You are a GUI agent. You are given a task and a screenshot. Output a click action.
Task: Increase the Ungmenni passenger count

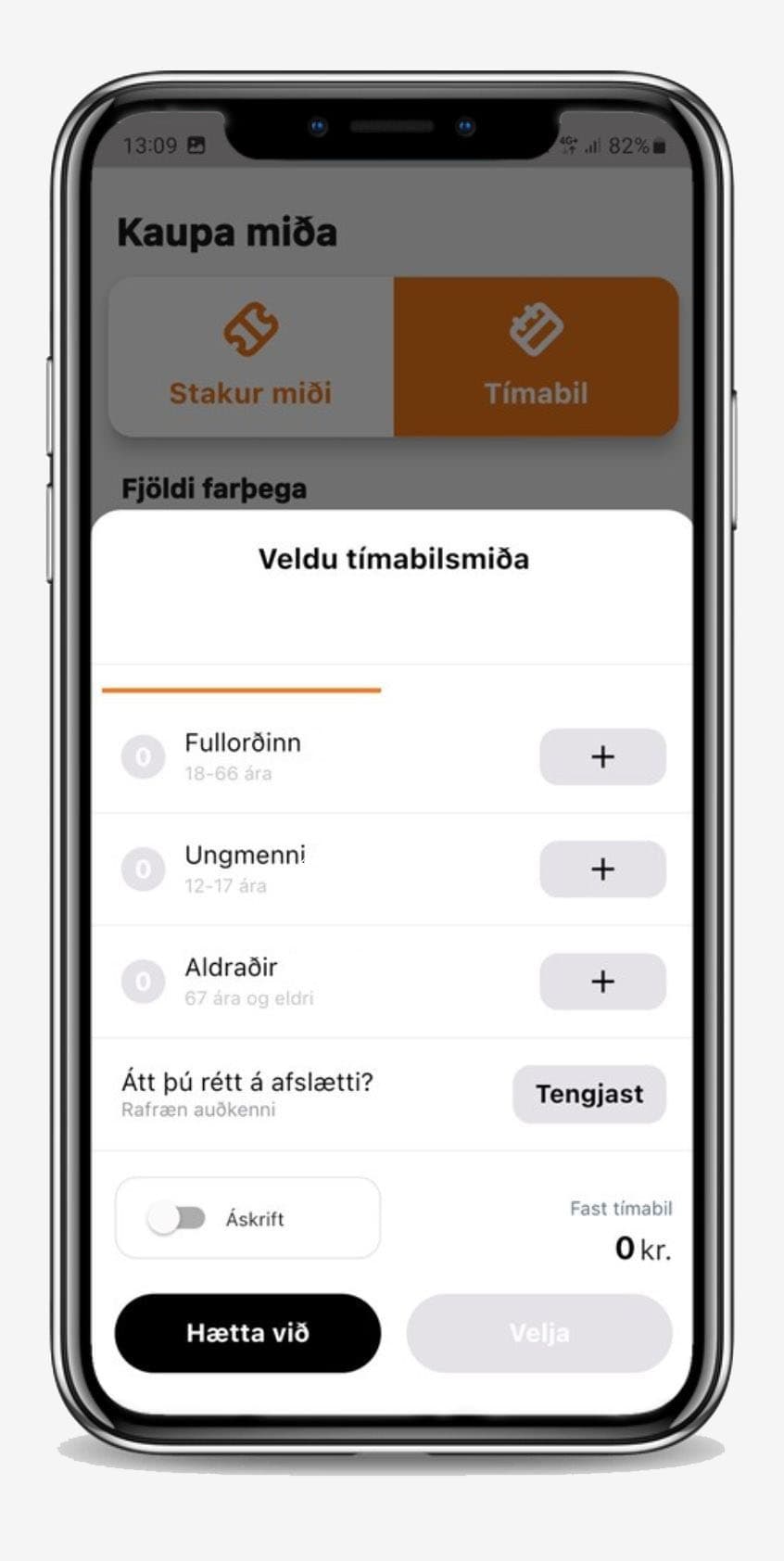(602, 869)
